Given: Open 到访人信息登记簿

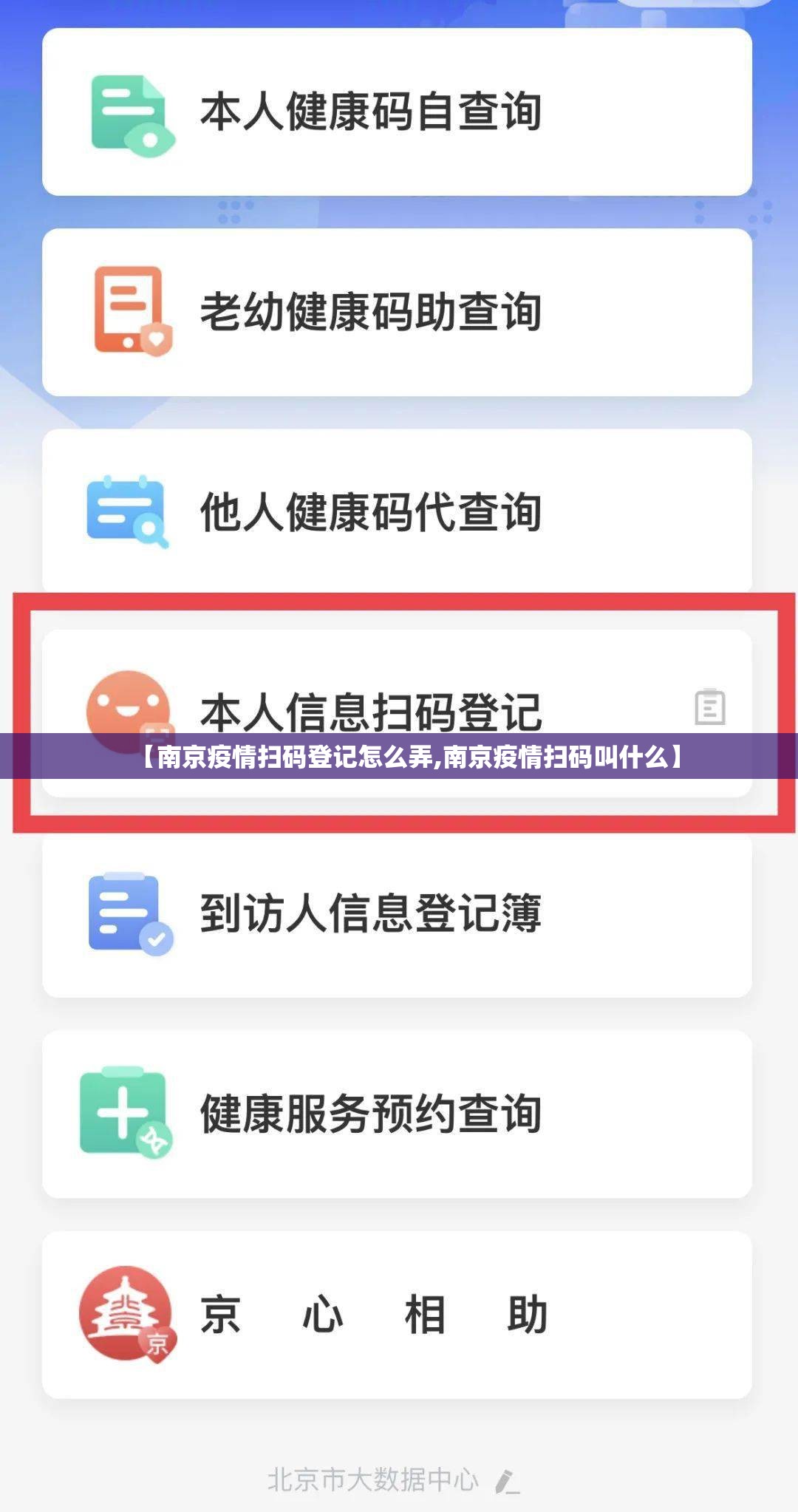Looking at the screenshot, I should point(397,913).
